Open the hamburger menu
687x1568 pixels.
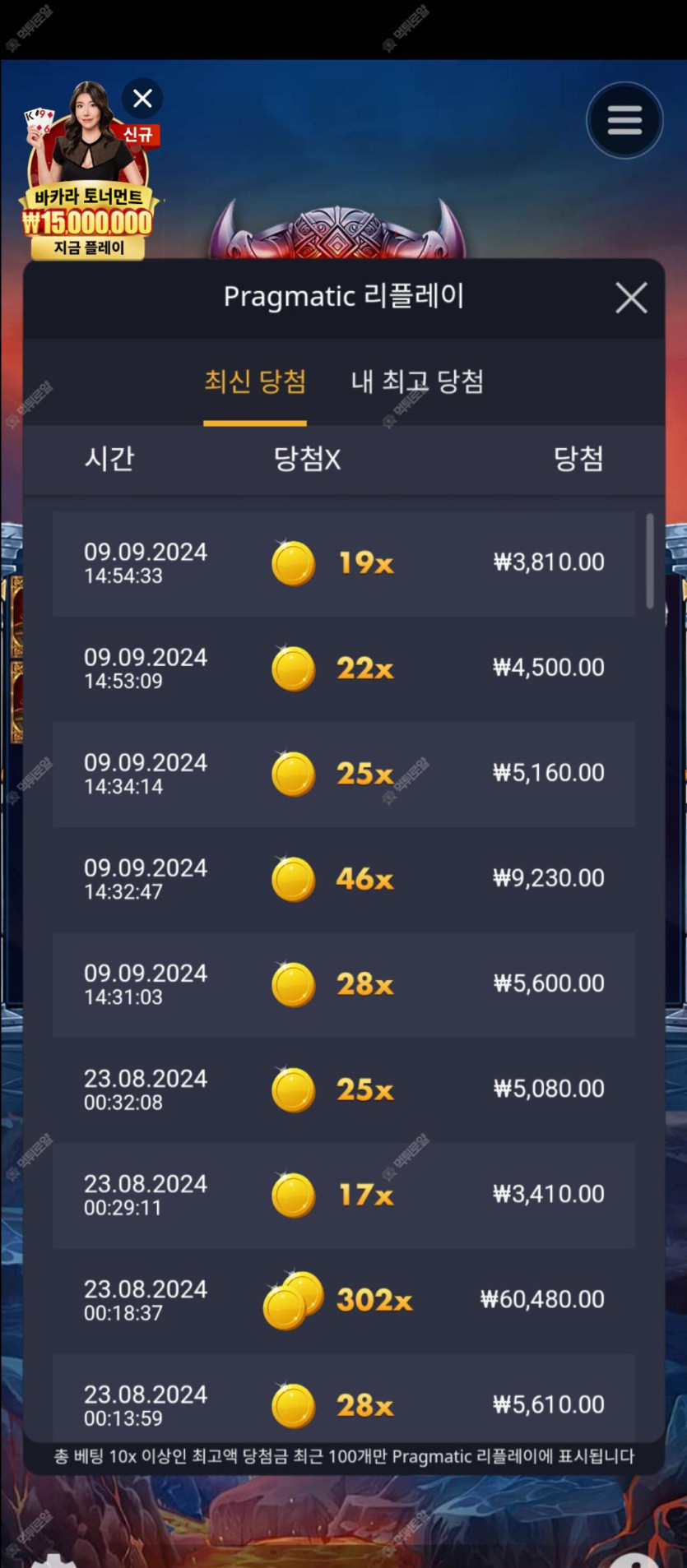click(624, 120)
